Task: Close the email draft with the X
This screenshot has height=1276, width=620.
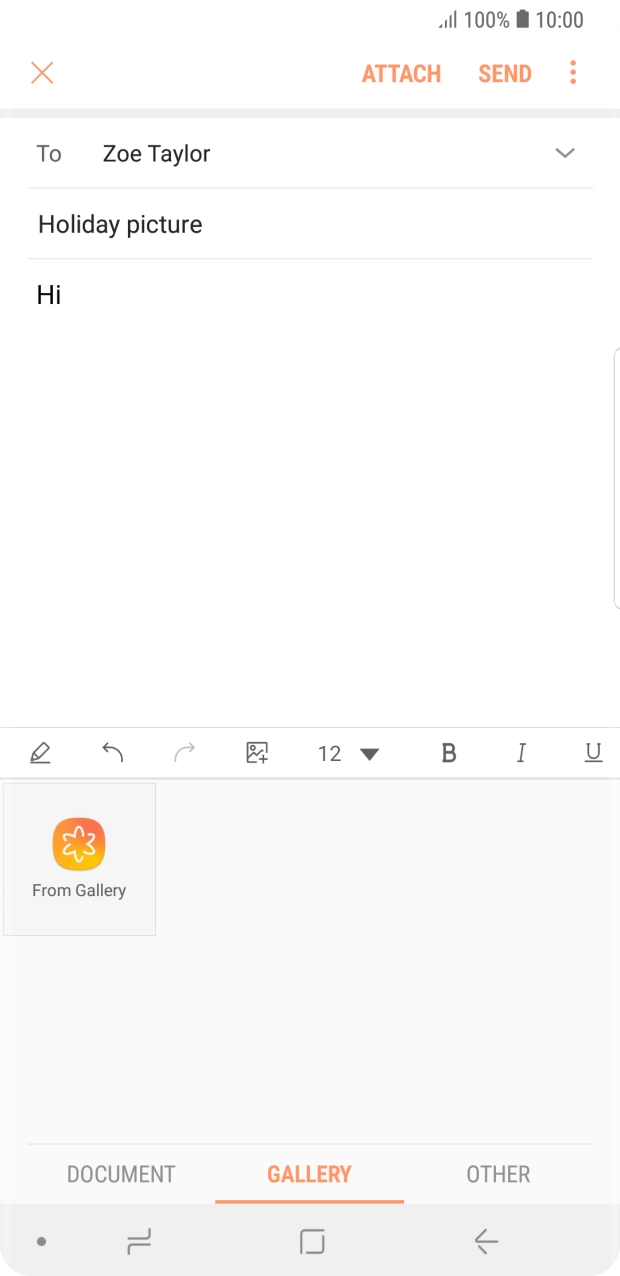Action: point(42,73)
